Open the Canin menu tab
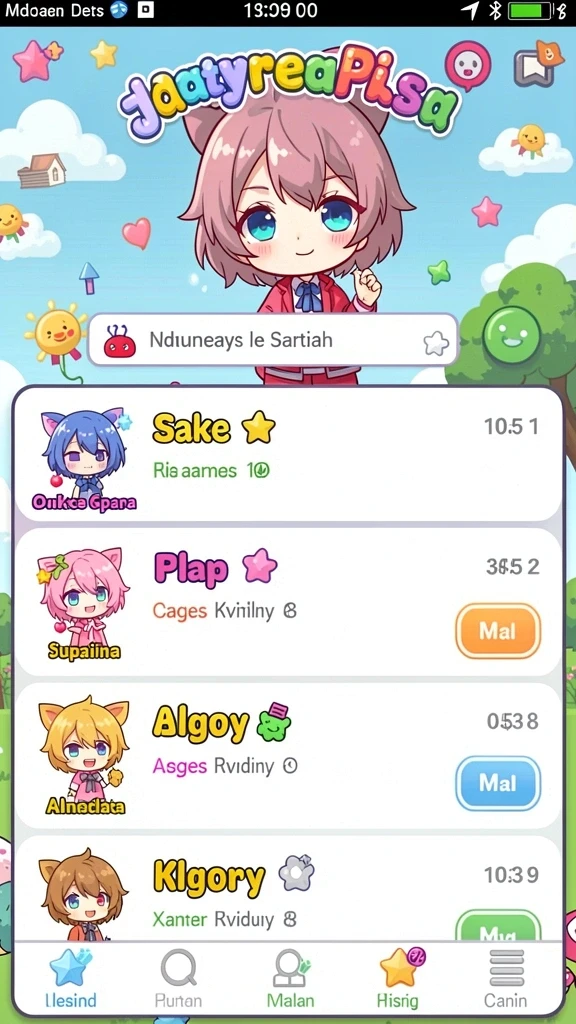The height and width of the screenshot is (1024, 576). [506, 978]
